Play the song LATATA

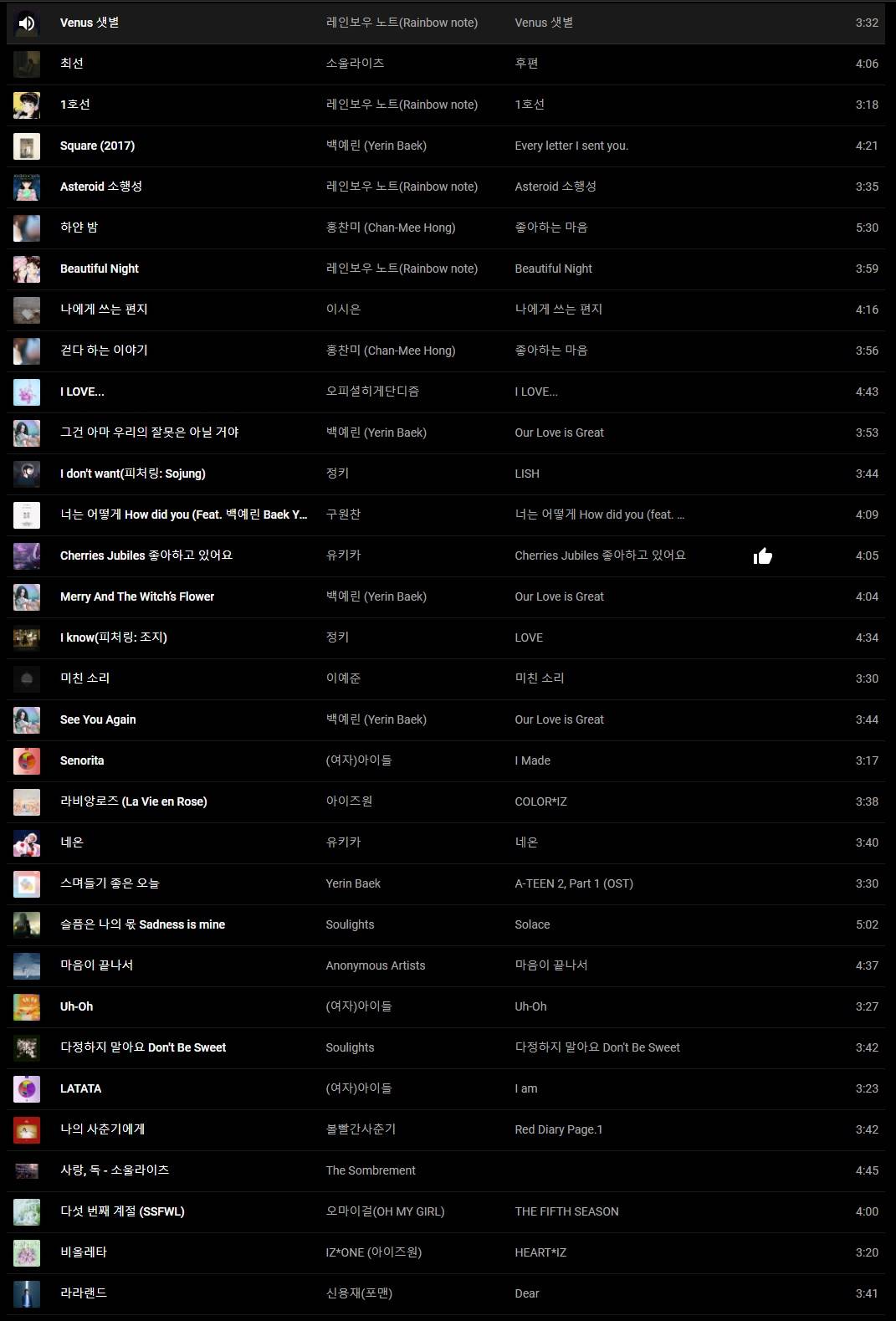[80, 1088]
